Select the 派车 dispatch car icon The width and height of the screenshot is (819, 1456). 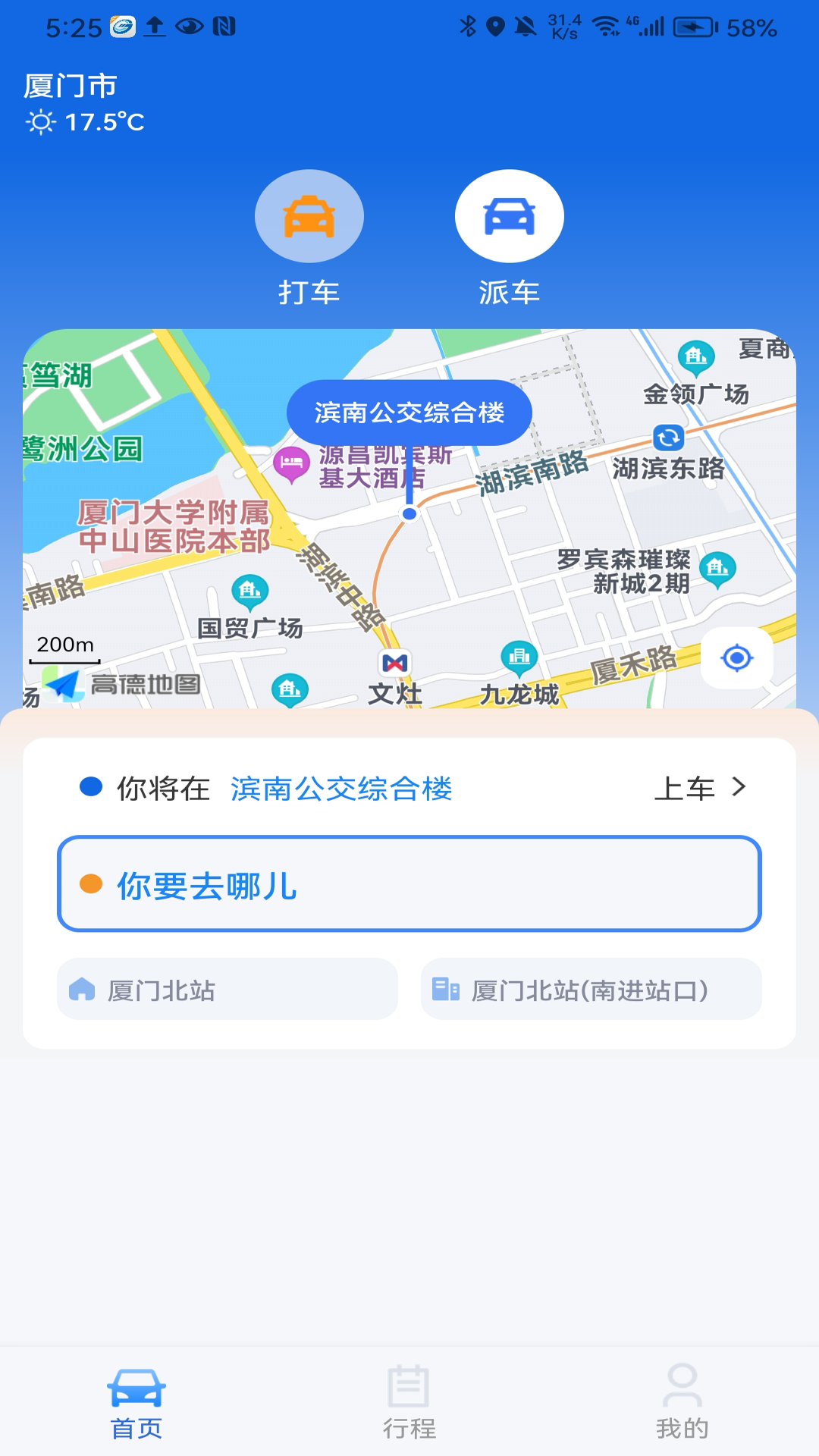[x=509, y=215]
